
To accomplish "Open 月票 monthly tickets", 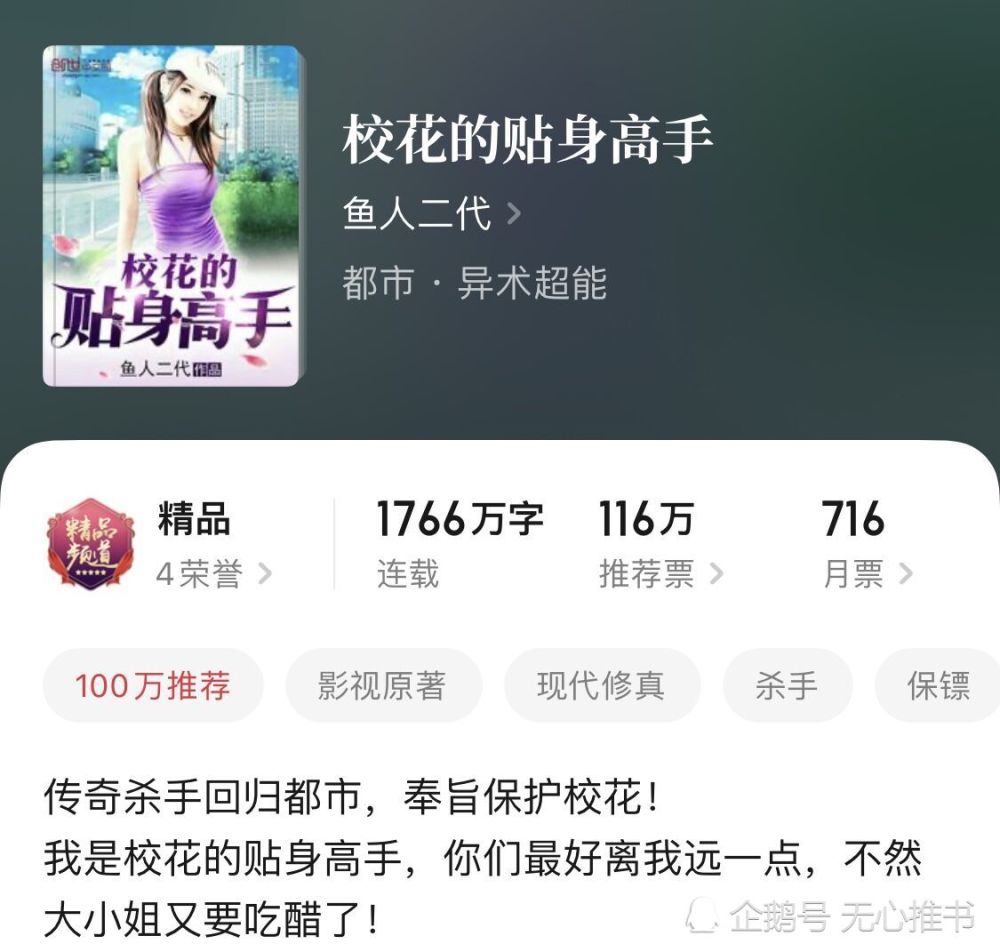I will [867, 574].
